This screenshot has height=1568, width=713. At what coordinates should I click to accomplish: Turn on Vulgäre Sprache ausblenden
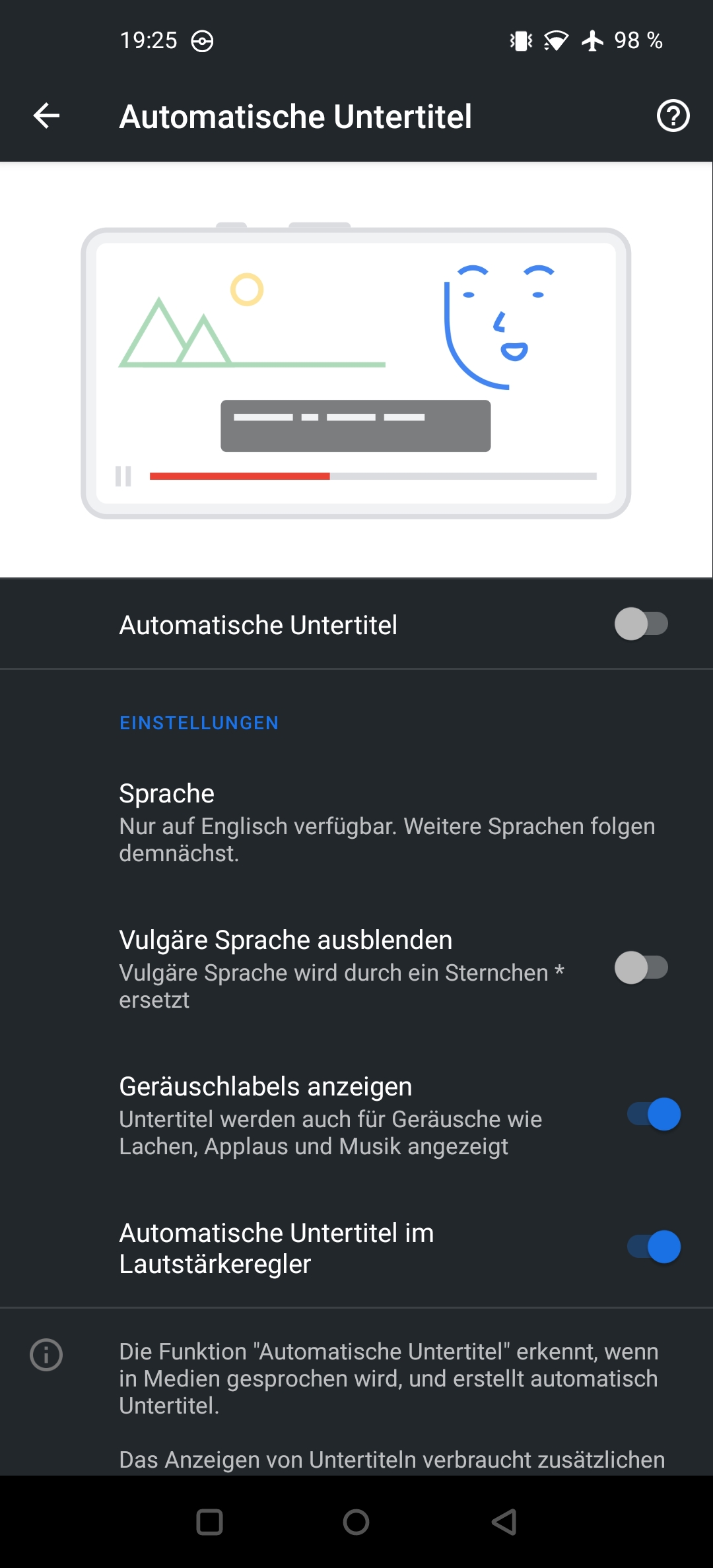click(x=641, y=968)
